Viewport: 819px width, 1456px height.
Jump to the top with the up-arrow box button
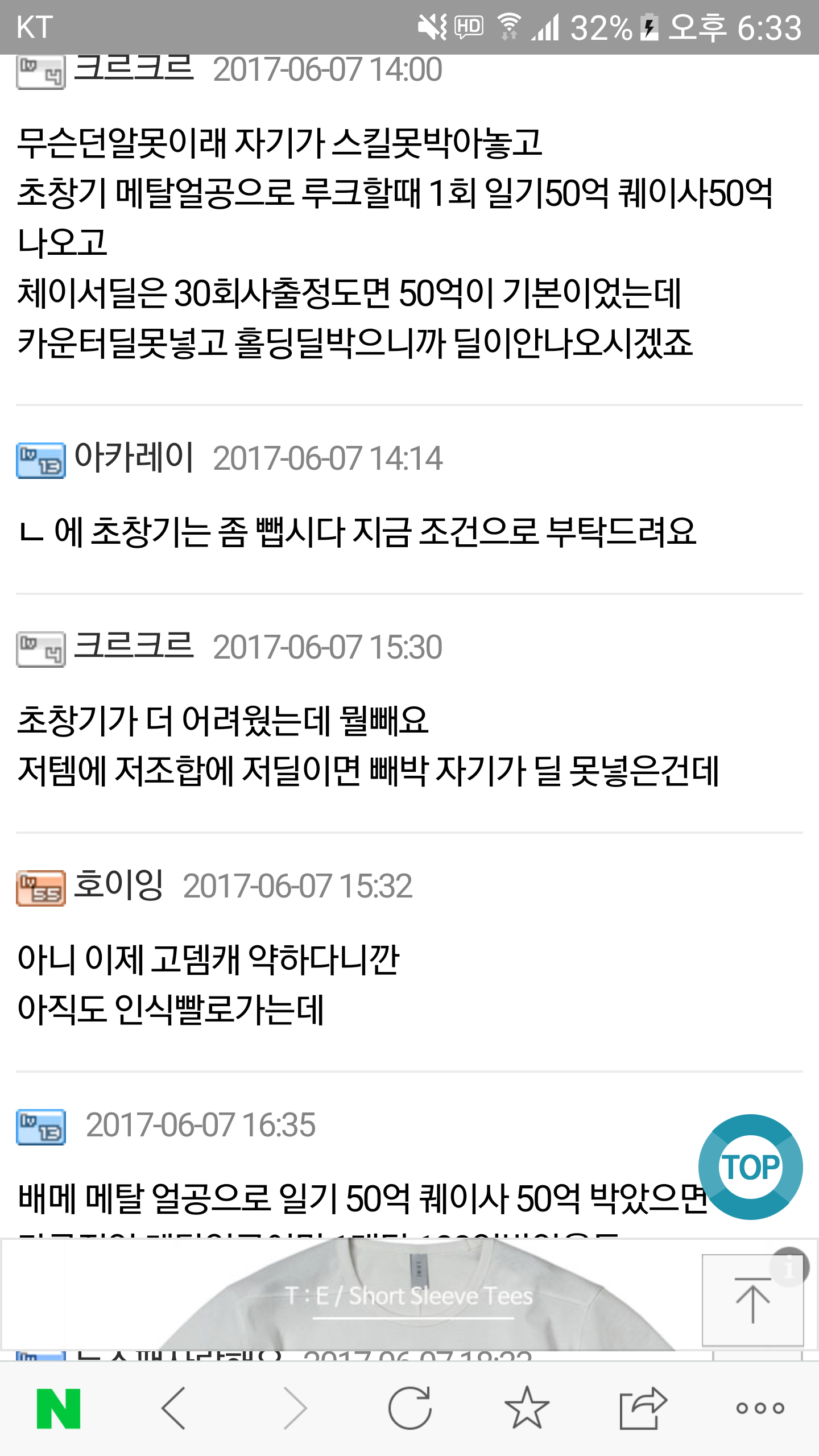[752, 1300]
